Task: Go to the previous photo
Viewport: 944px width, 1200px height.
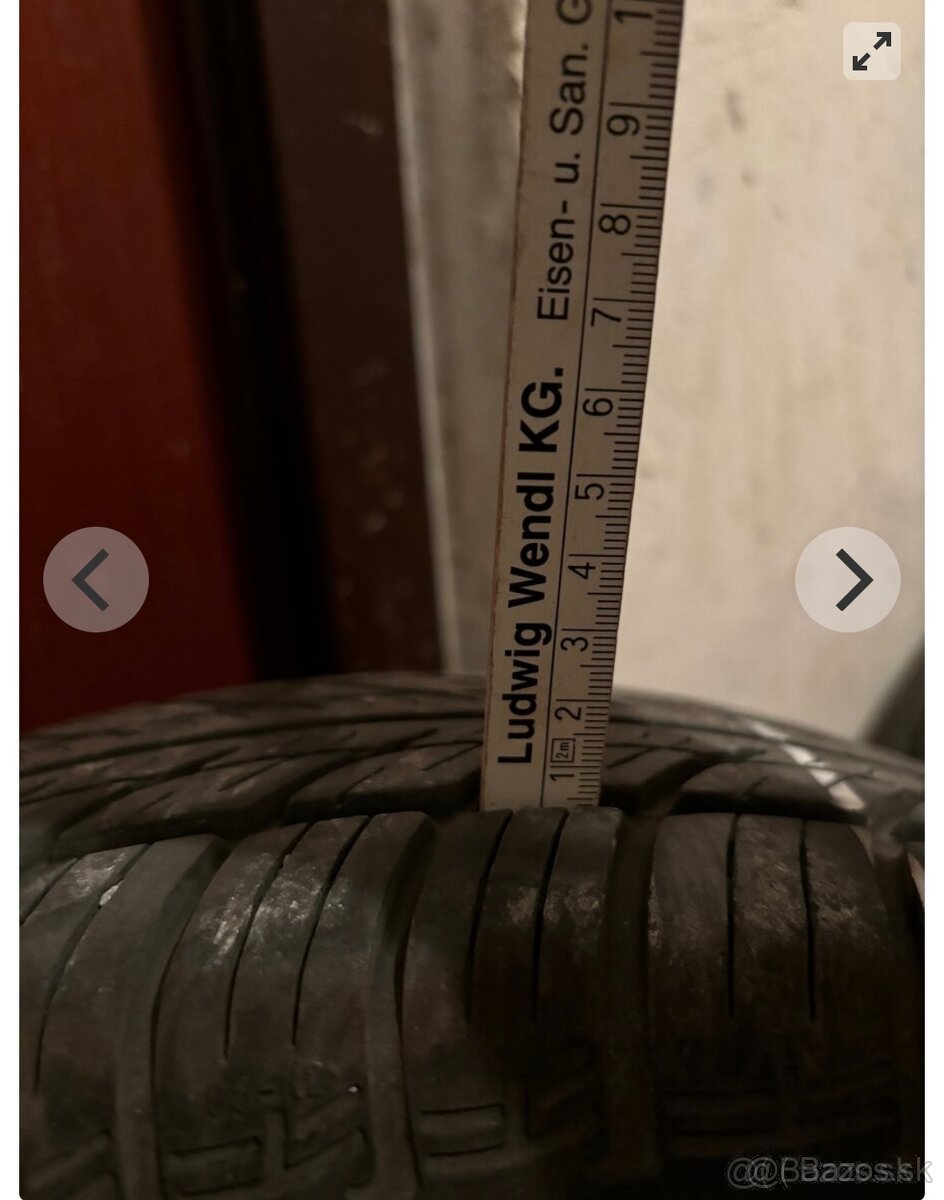Action: tap(95, 579)
